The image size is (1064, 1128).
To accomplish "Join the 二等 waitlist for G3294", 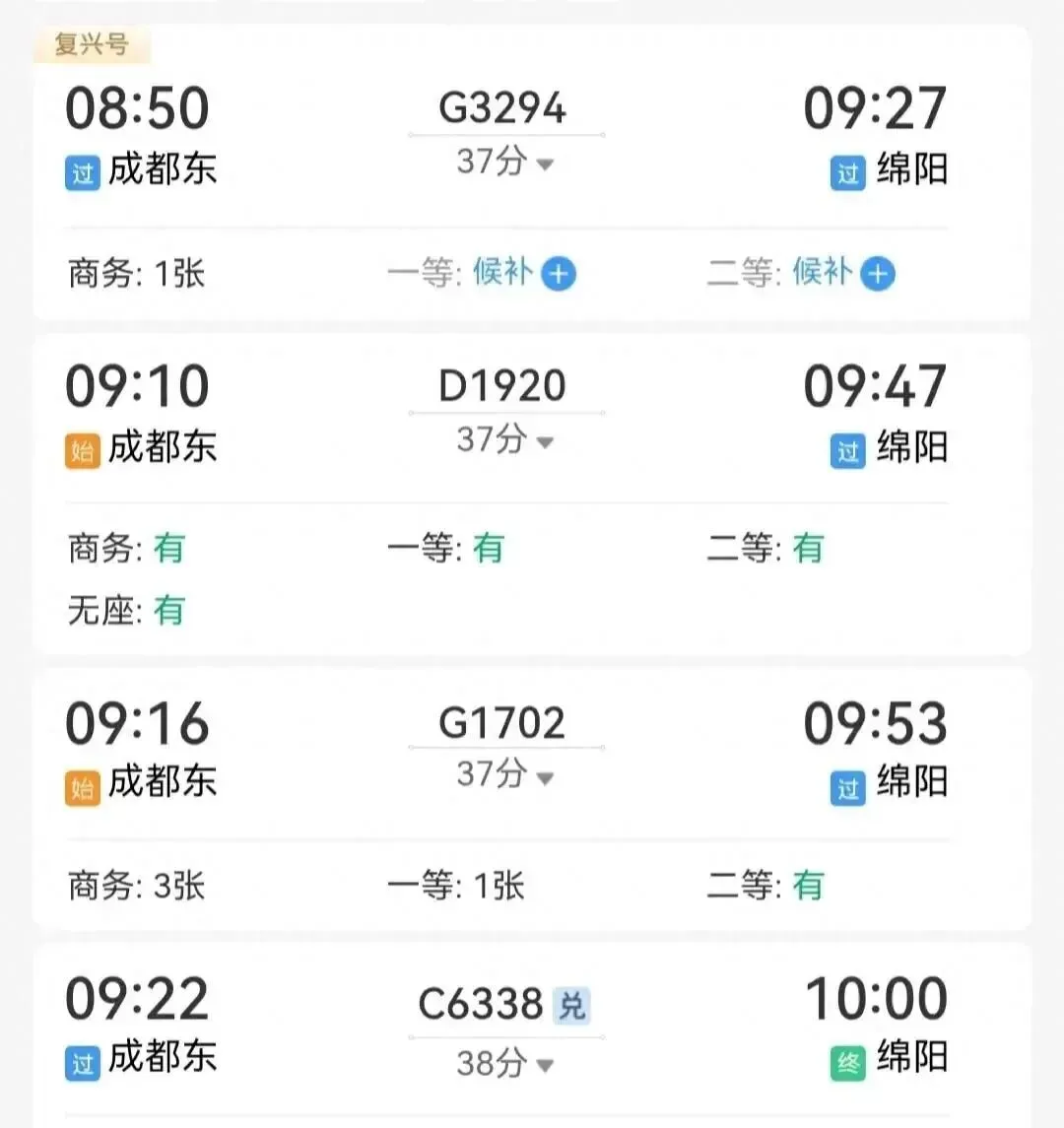I will click(x=878, y=274).
